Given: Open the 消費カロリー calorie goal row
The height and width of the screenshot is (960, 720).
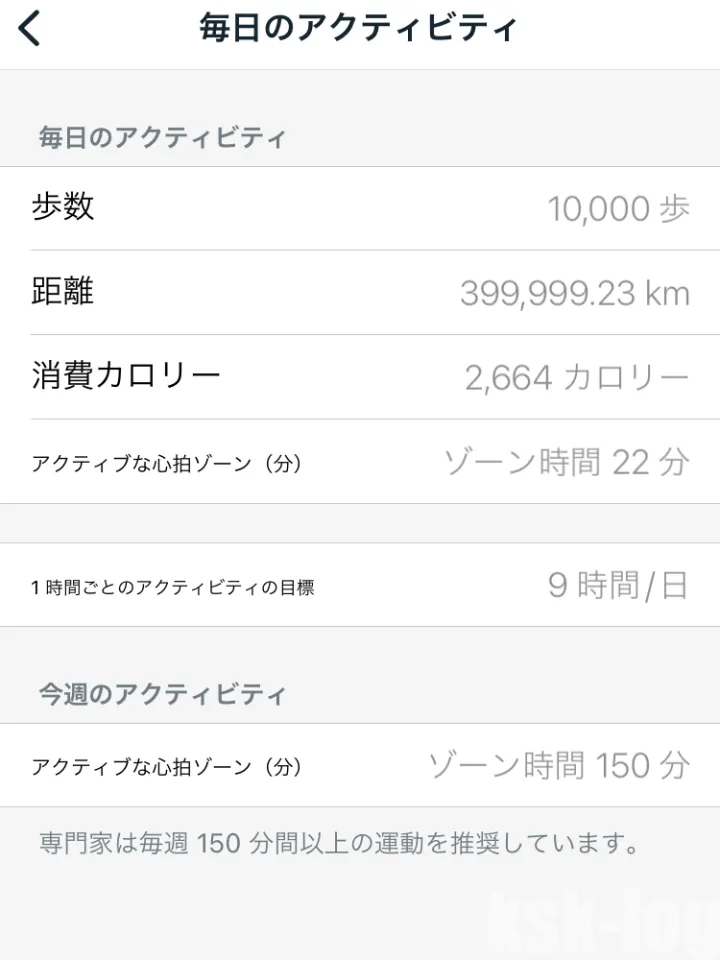Looking at the screenshot, I should tap(360, 377).
